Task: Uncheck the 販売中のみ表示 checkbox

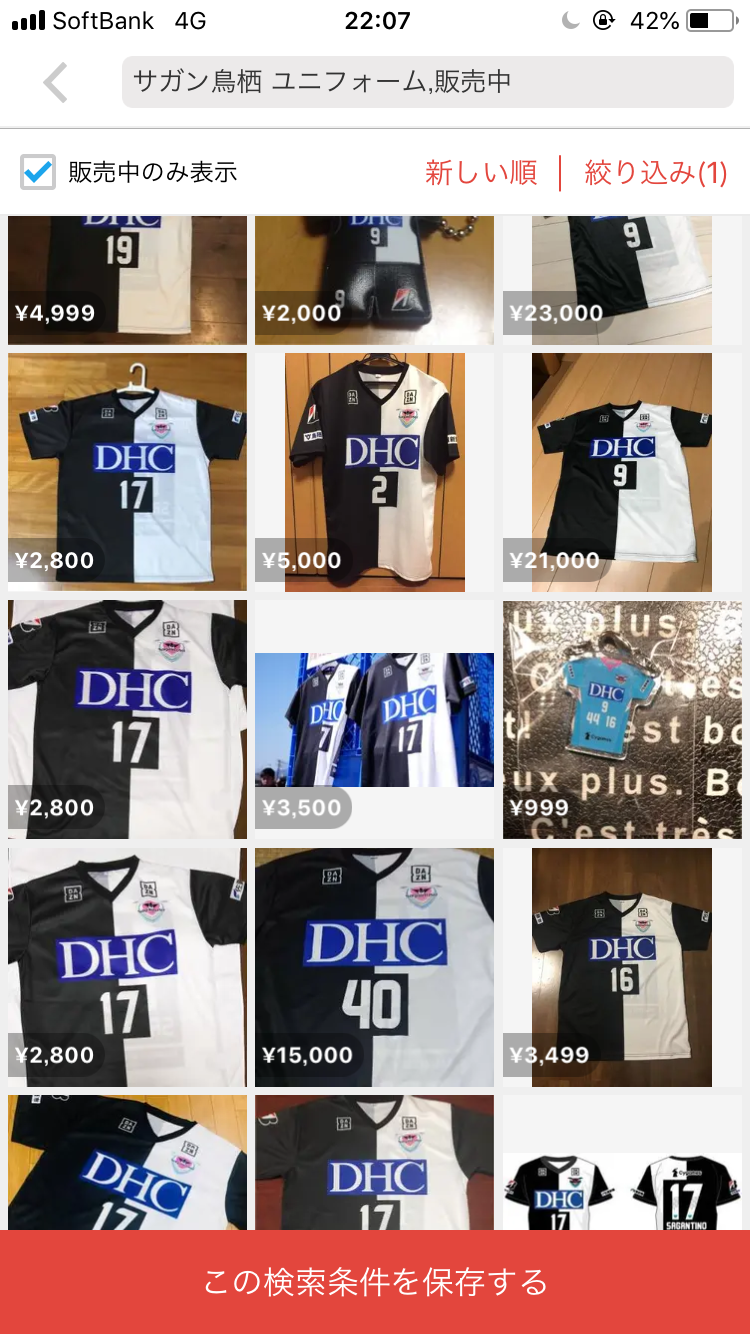Action: pyautogui.click(x=38, y=172)
